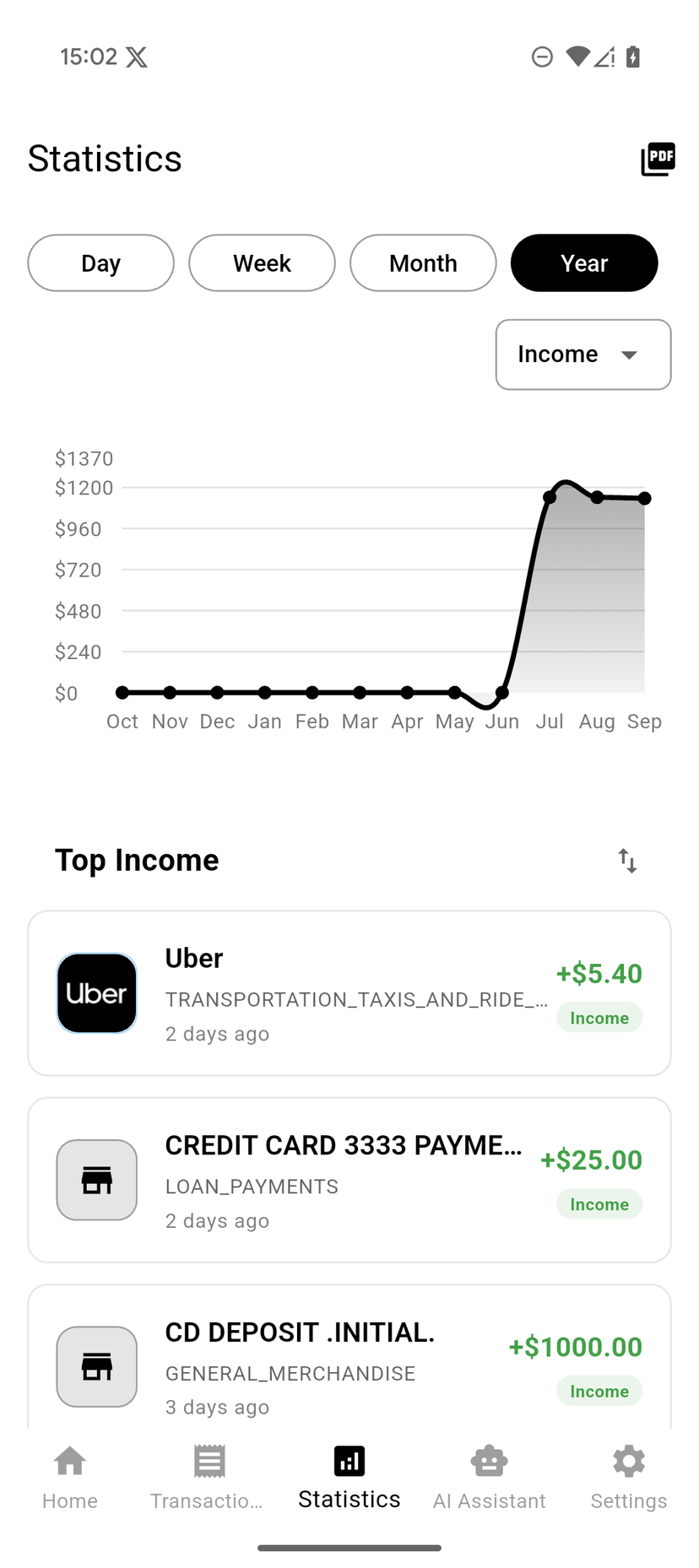Go to the Home tab
The height and width of the screenshot is (1568, 699).
pos(70,1477)
